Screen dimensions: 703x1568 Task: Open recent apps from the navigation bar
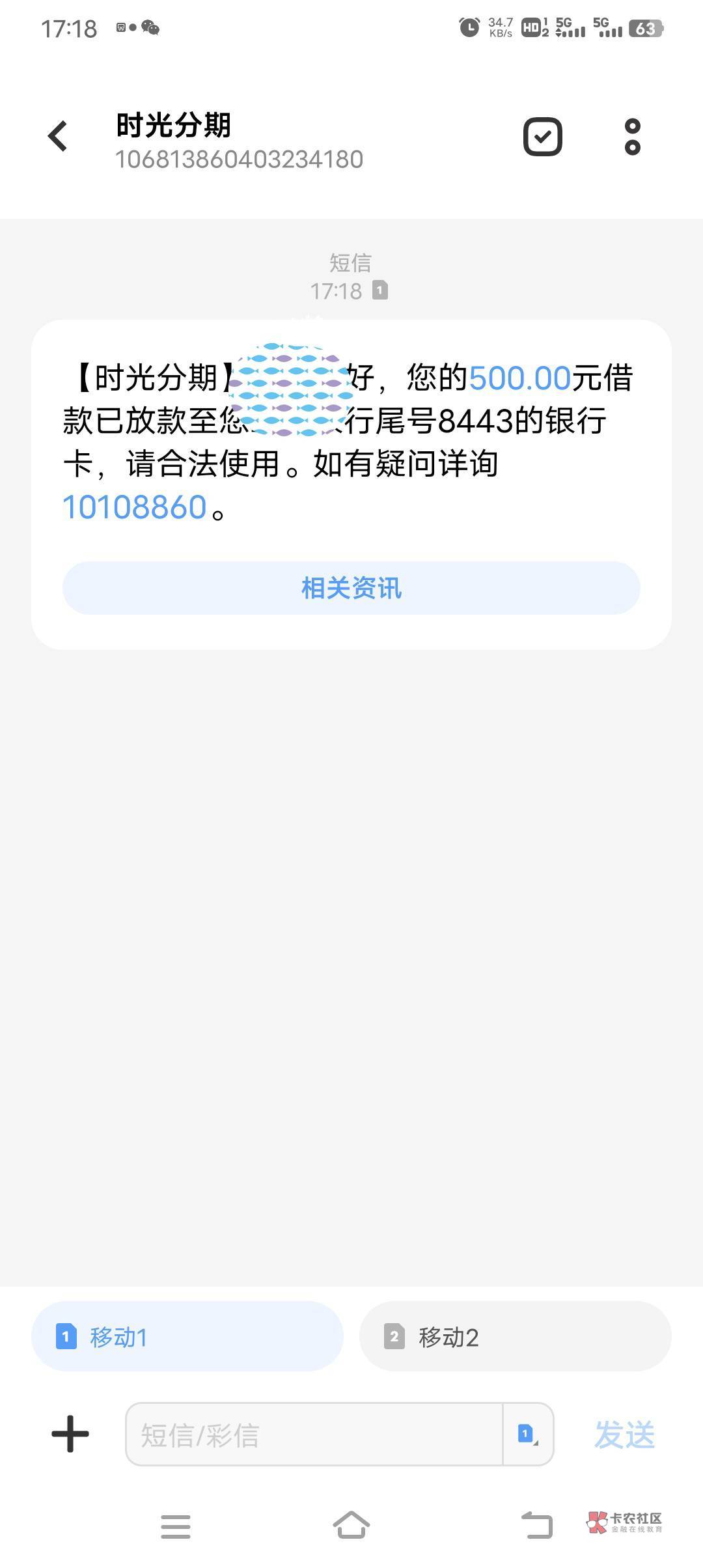[176, 1526]
